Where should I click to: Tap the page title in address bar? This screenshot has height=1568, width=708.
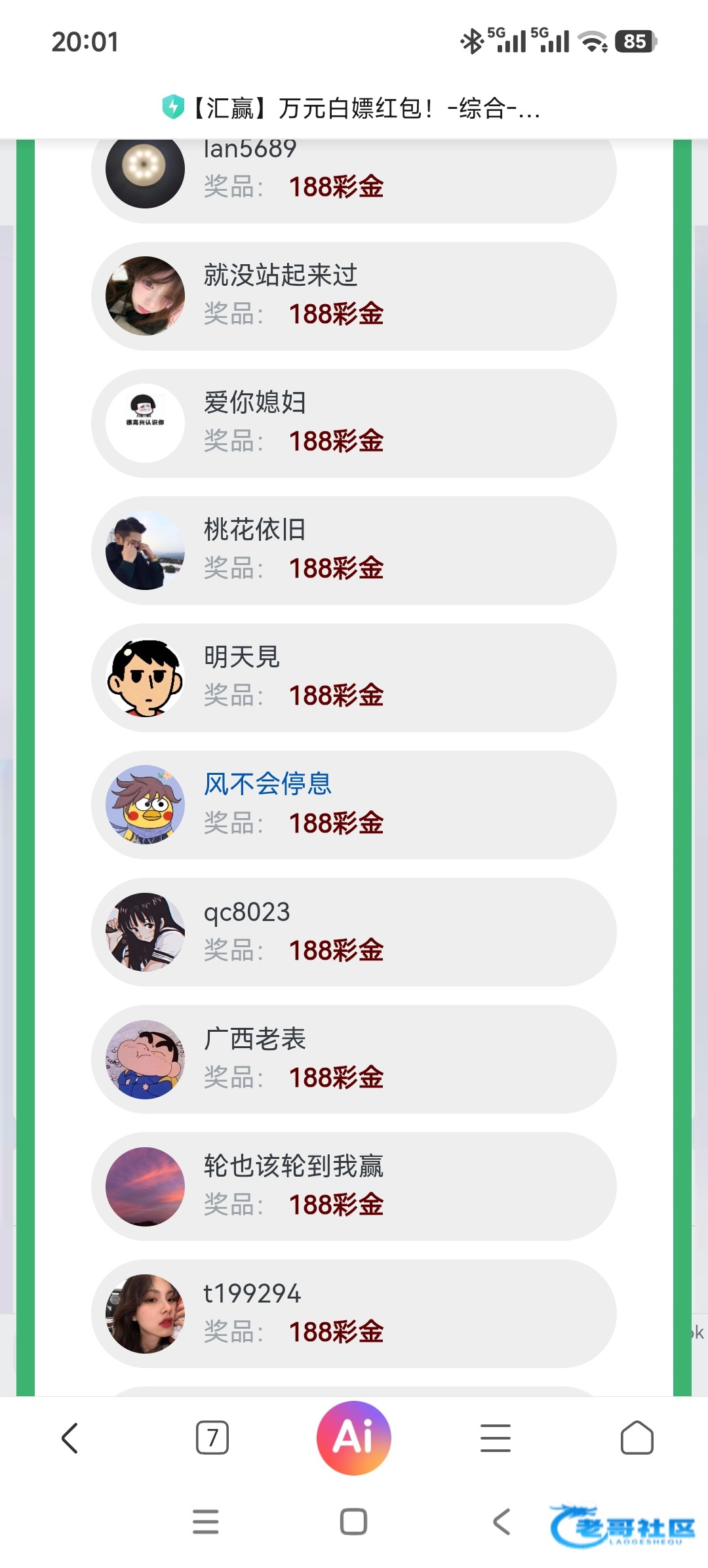point(364,108)
